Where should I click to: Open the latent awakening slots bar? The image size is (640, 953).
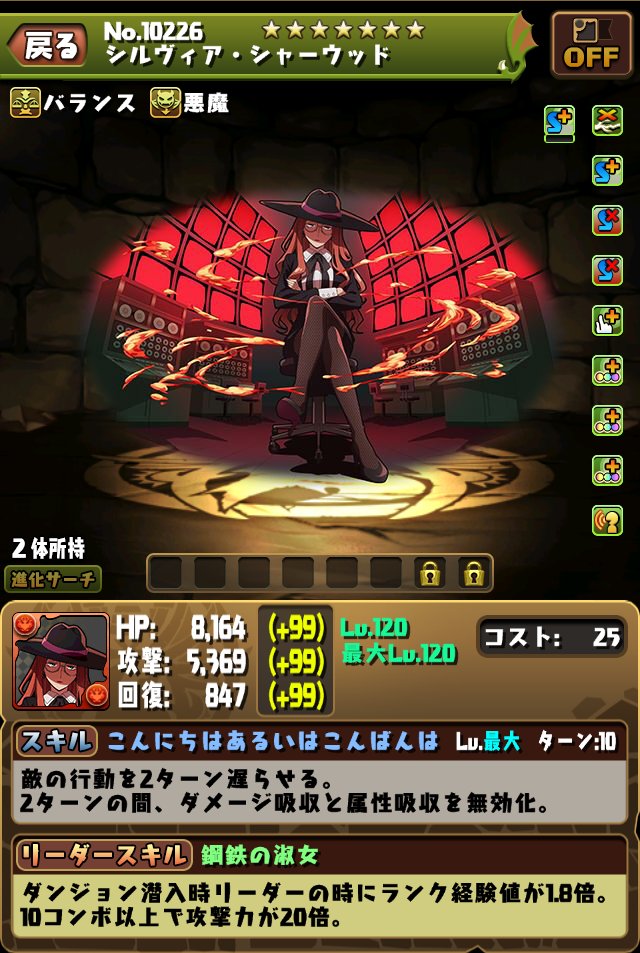319,573
